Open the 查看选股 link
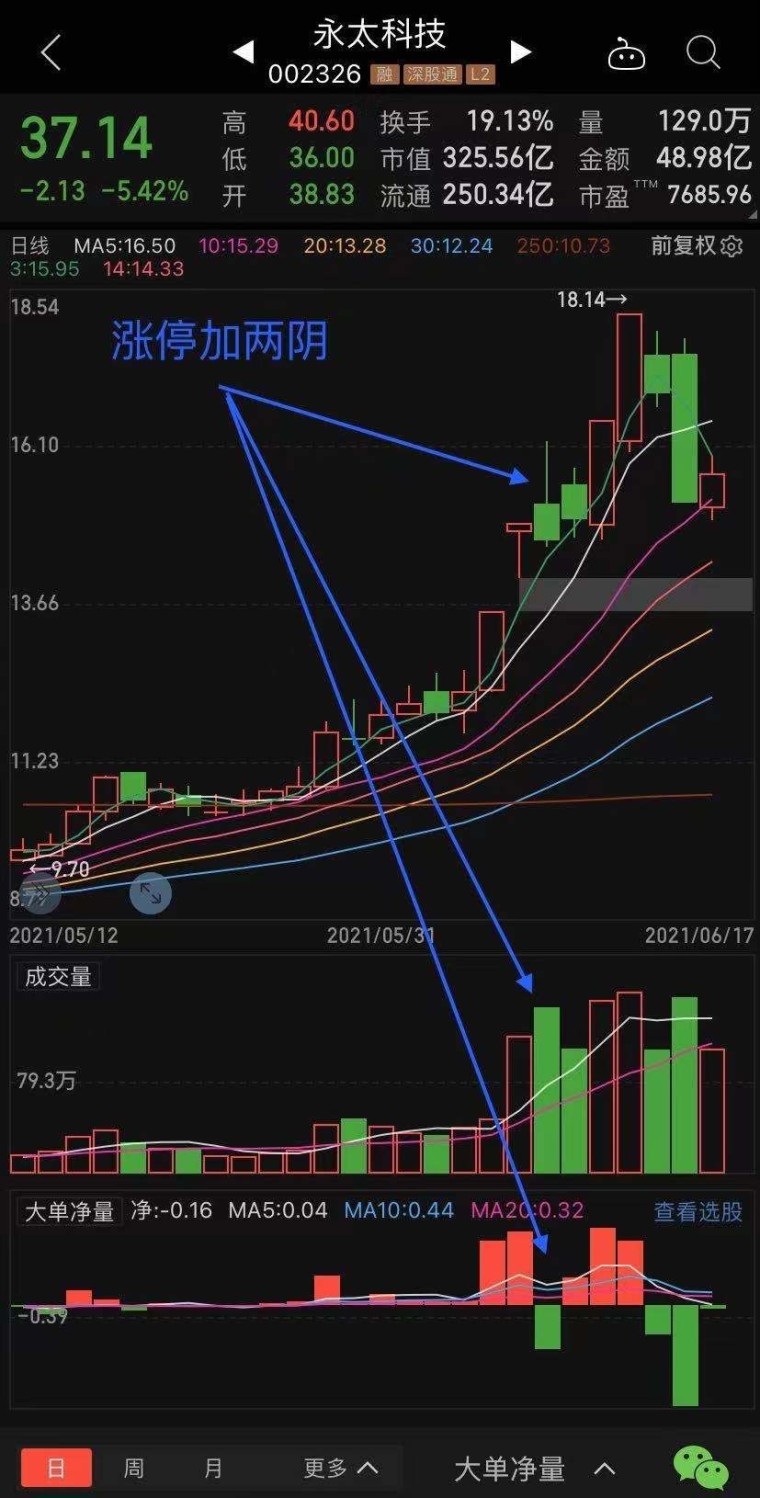 tap(698, 1212)
